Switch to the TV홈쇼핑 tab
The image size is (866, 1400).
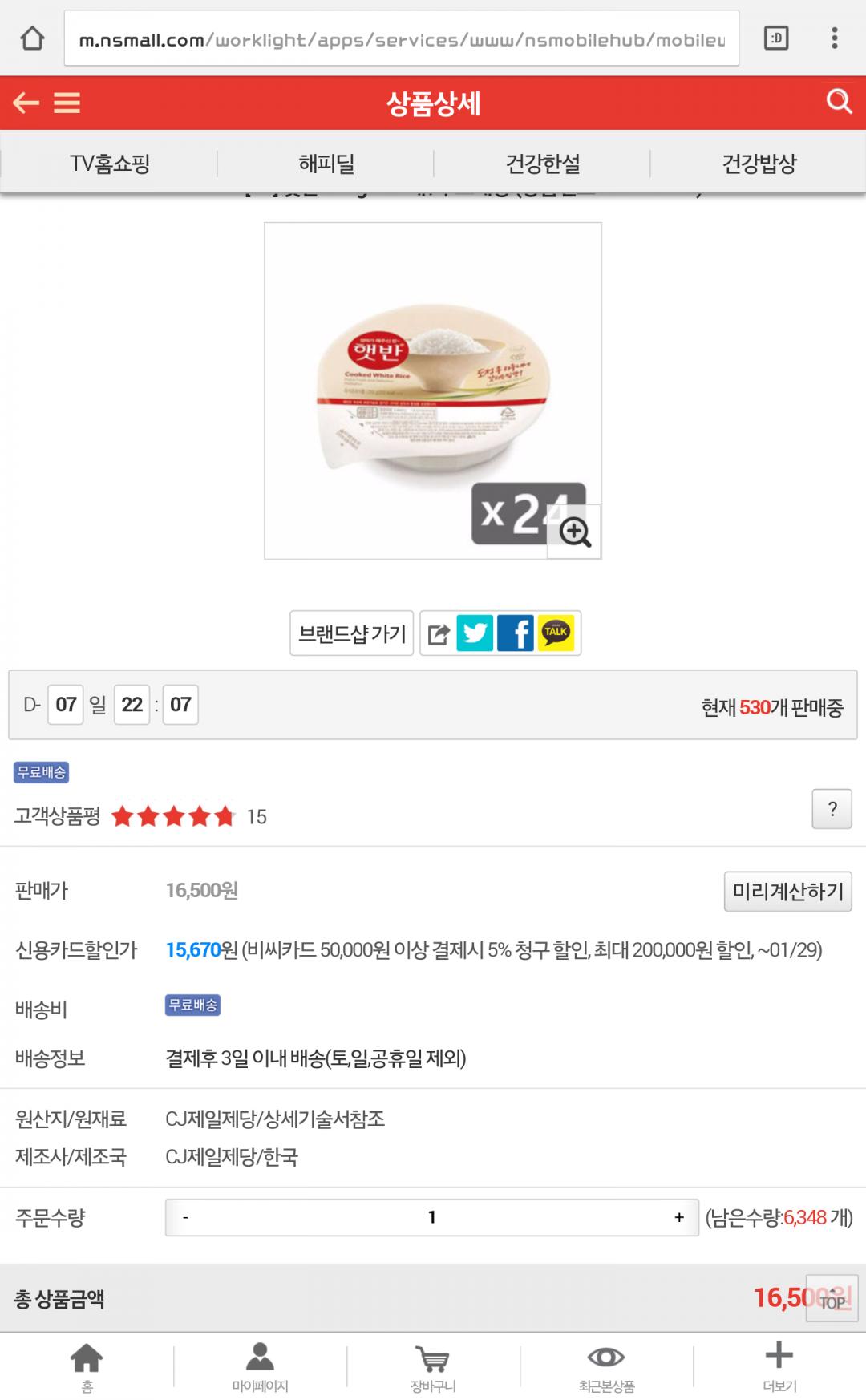pyautogui.click(x=110, y=164)
